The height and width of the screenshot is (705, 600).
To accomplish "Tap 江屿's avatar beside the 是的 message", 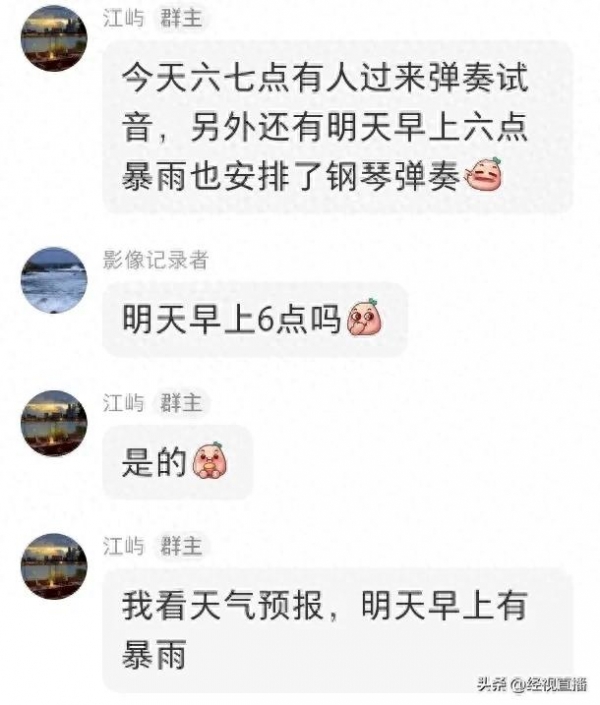I will (54, 423).
